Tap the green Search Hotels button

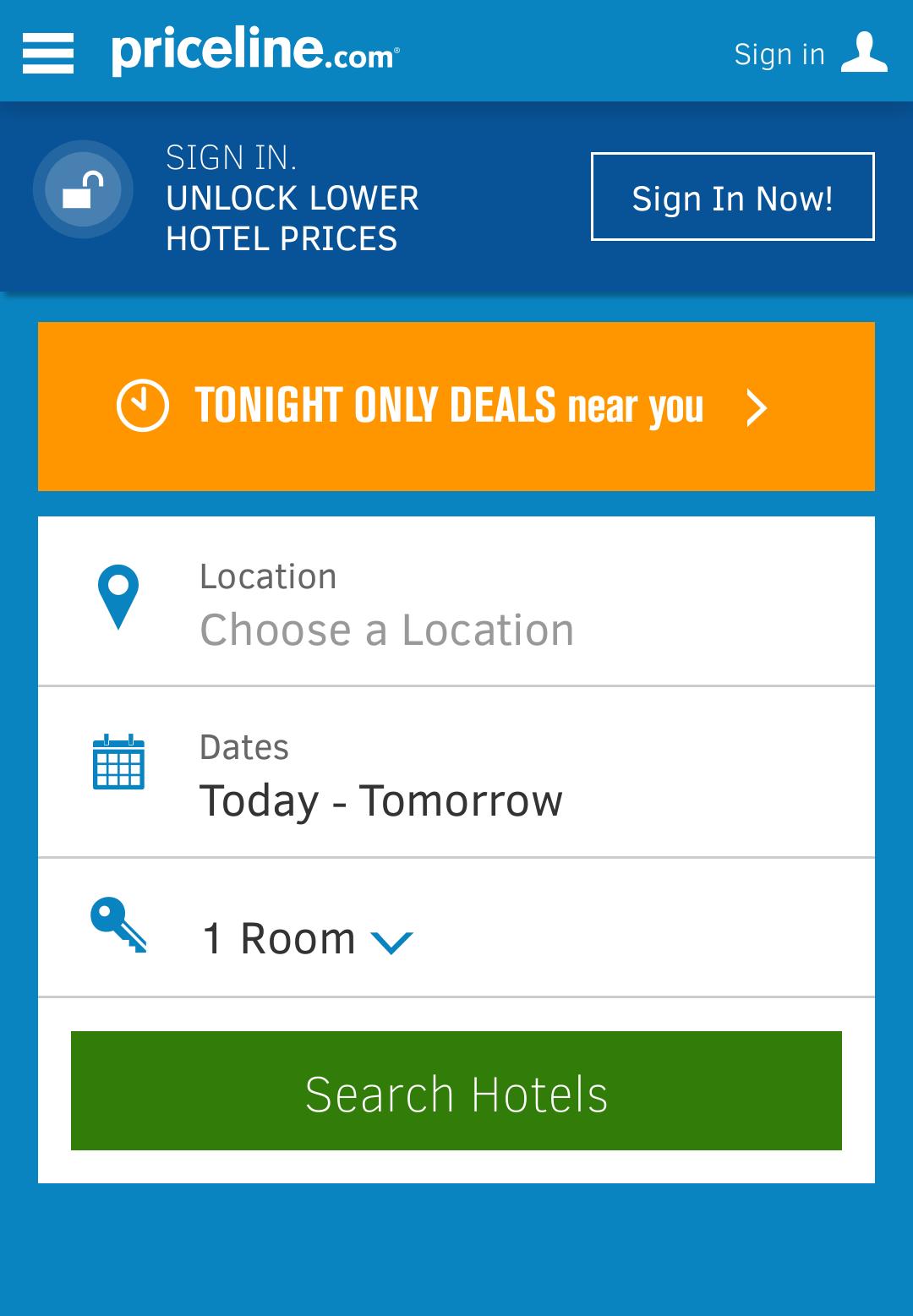pos(456,1091)
